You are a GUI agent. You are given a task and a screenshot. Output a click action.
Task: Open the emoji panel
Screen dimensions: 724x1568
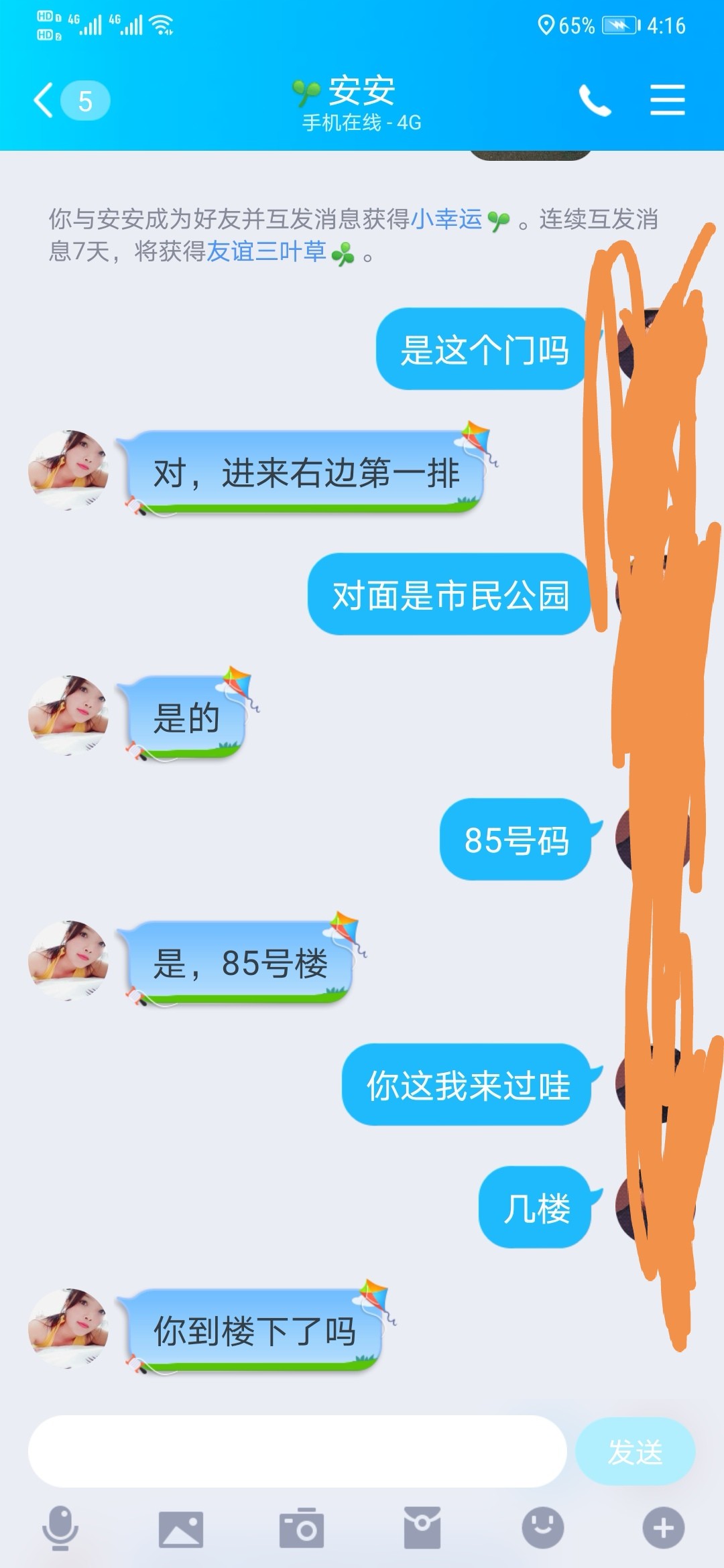coord(543,1528)
